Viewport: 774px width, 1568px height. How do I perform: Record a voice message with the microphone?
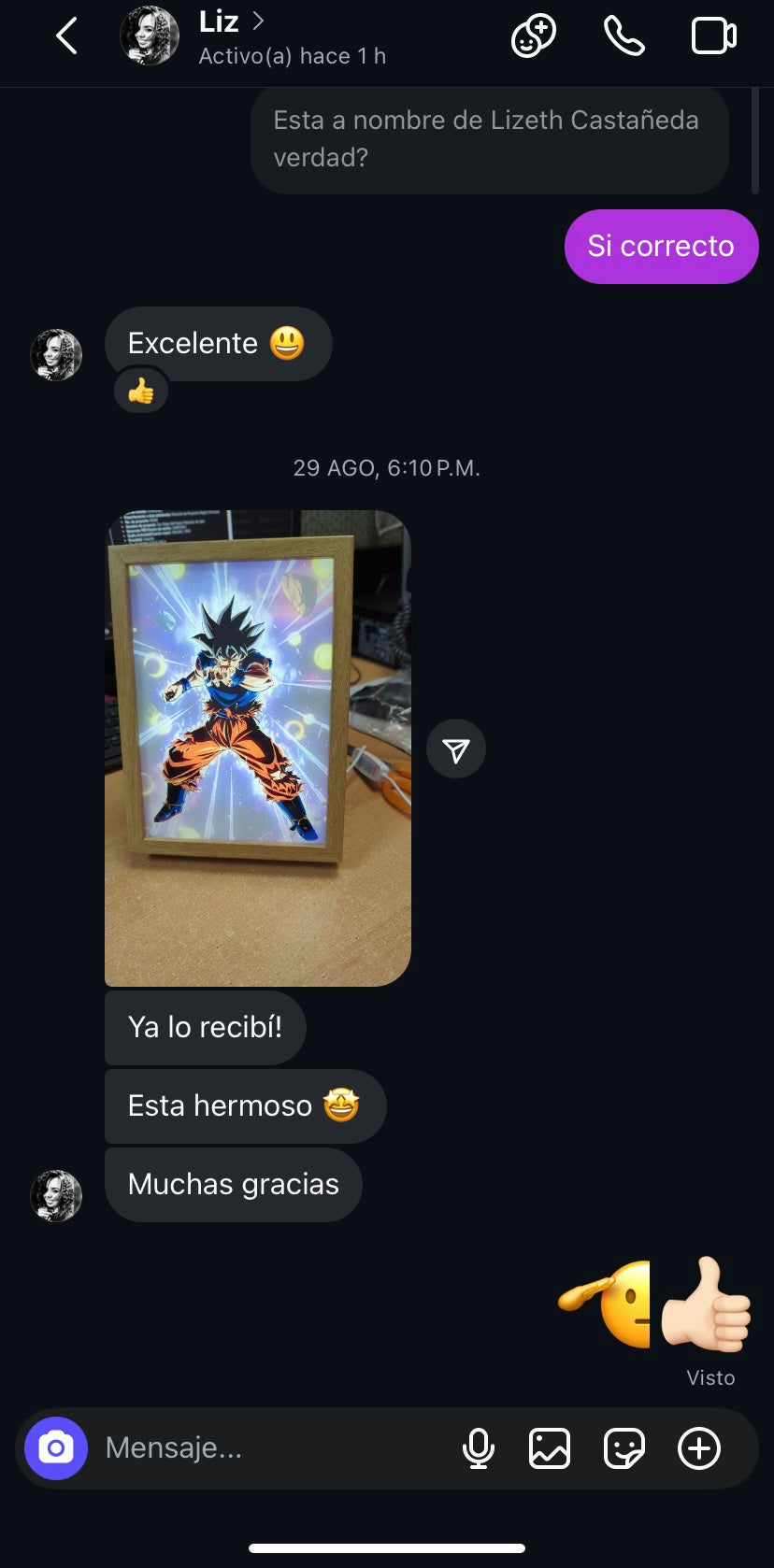tap(479, 1448)
